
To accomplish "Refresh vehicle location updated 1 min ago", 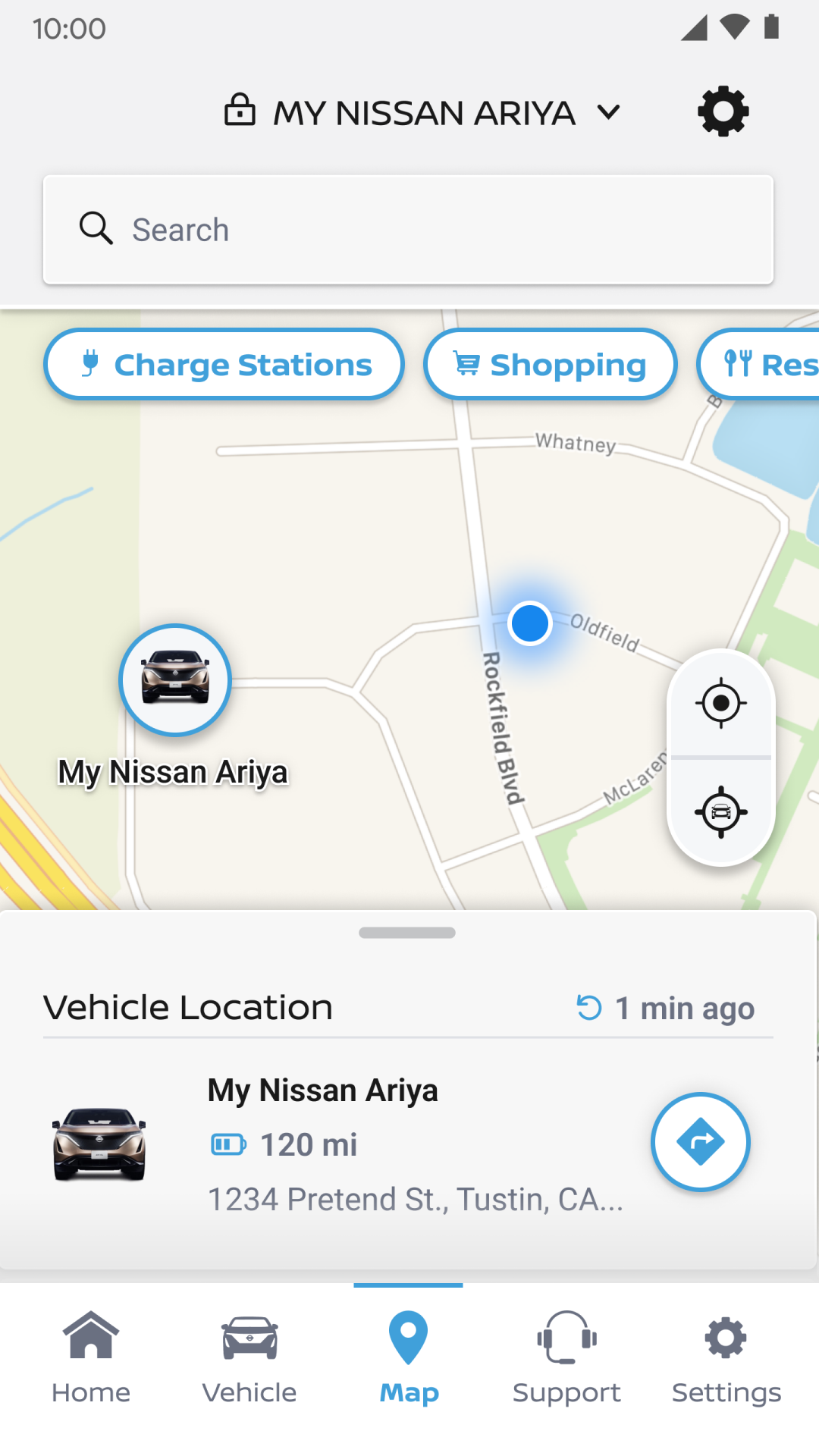I will coord(589,1008).
